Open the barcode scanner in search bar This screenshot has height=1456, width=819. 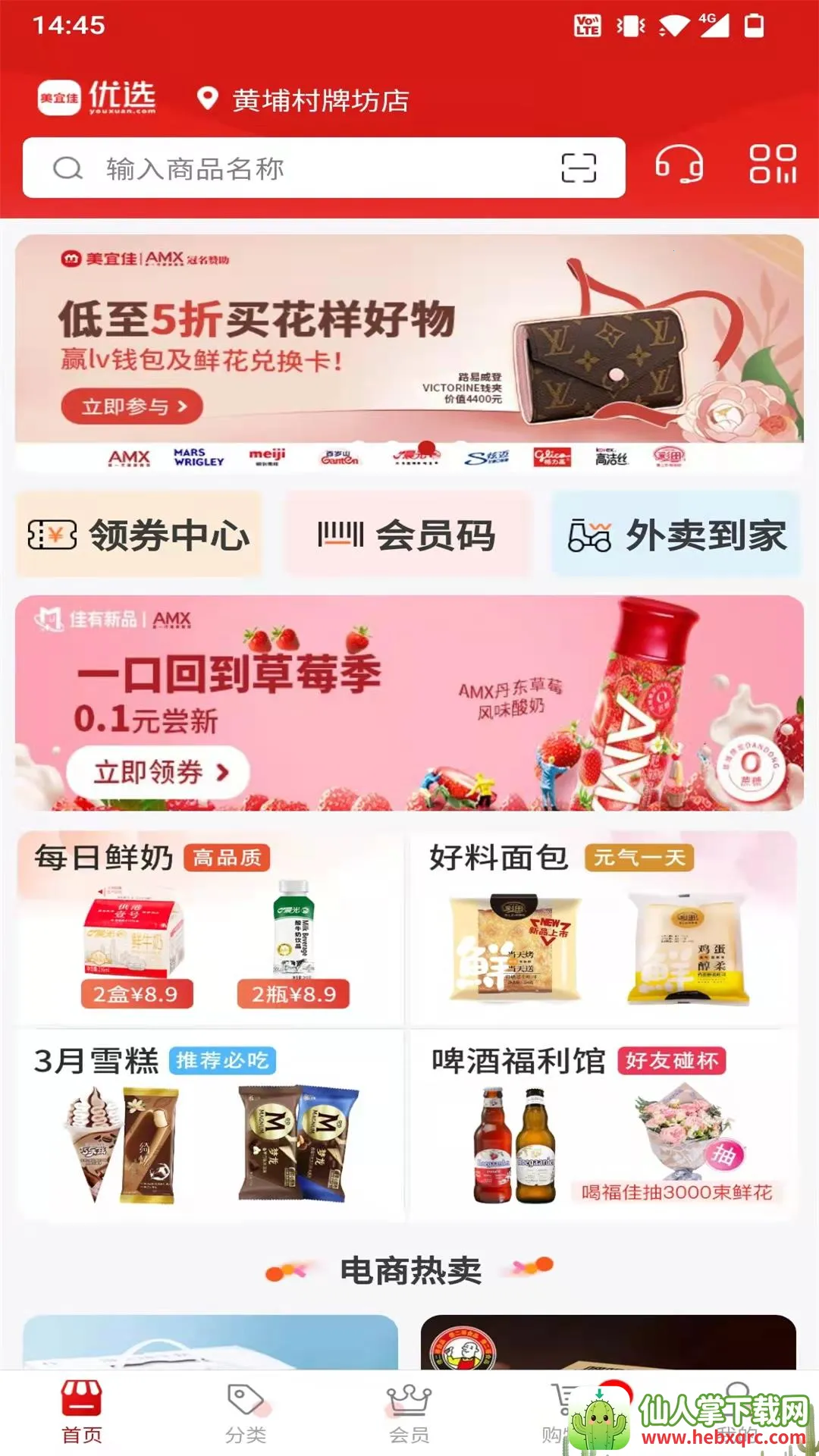(579, 168)
